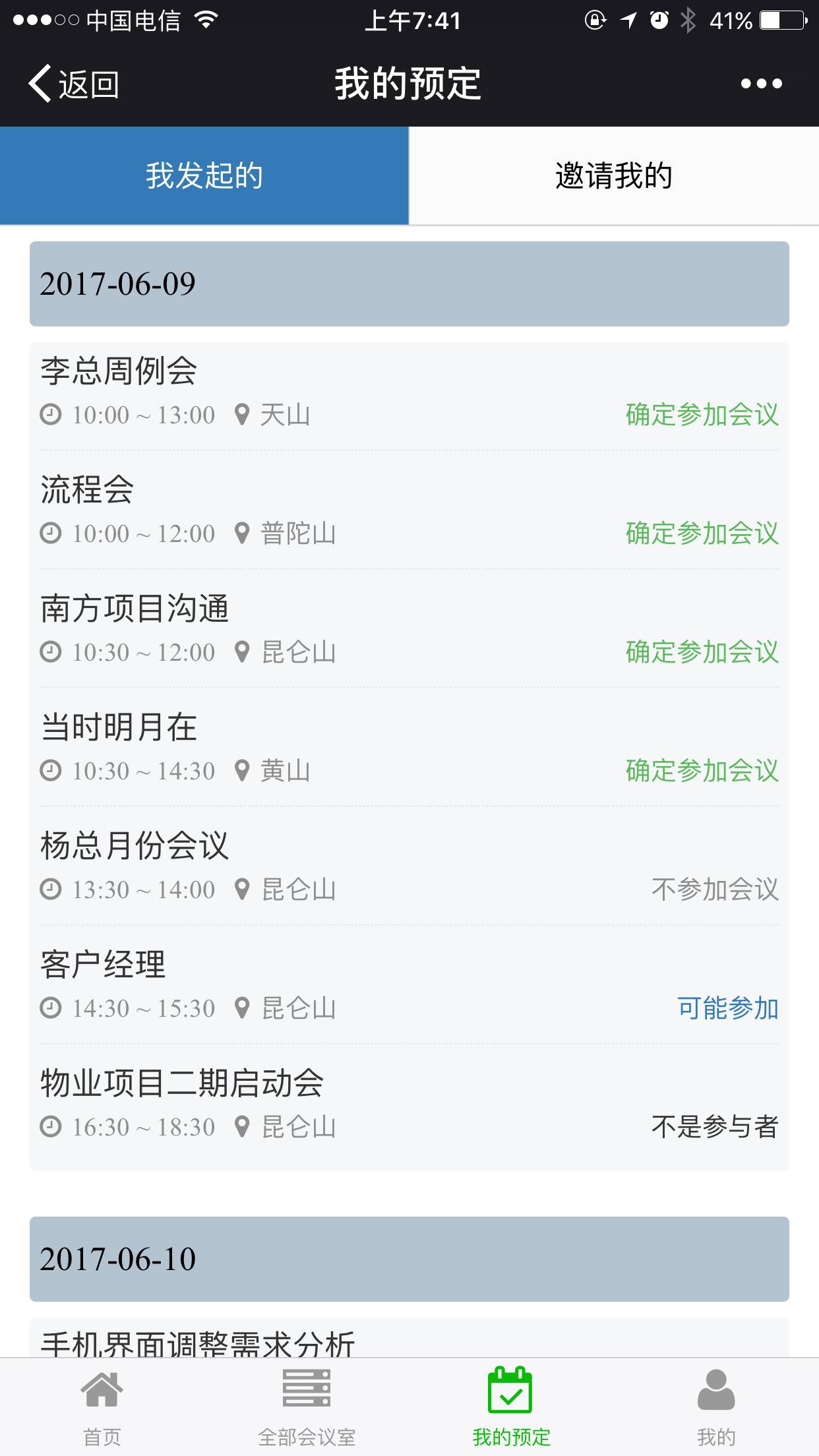819x1456 pixels.
Task: Open the 客户经理 meeting entry
Action: tap(409, 985)
